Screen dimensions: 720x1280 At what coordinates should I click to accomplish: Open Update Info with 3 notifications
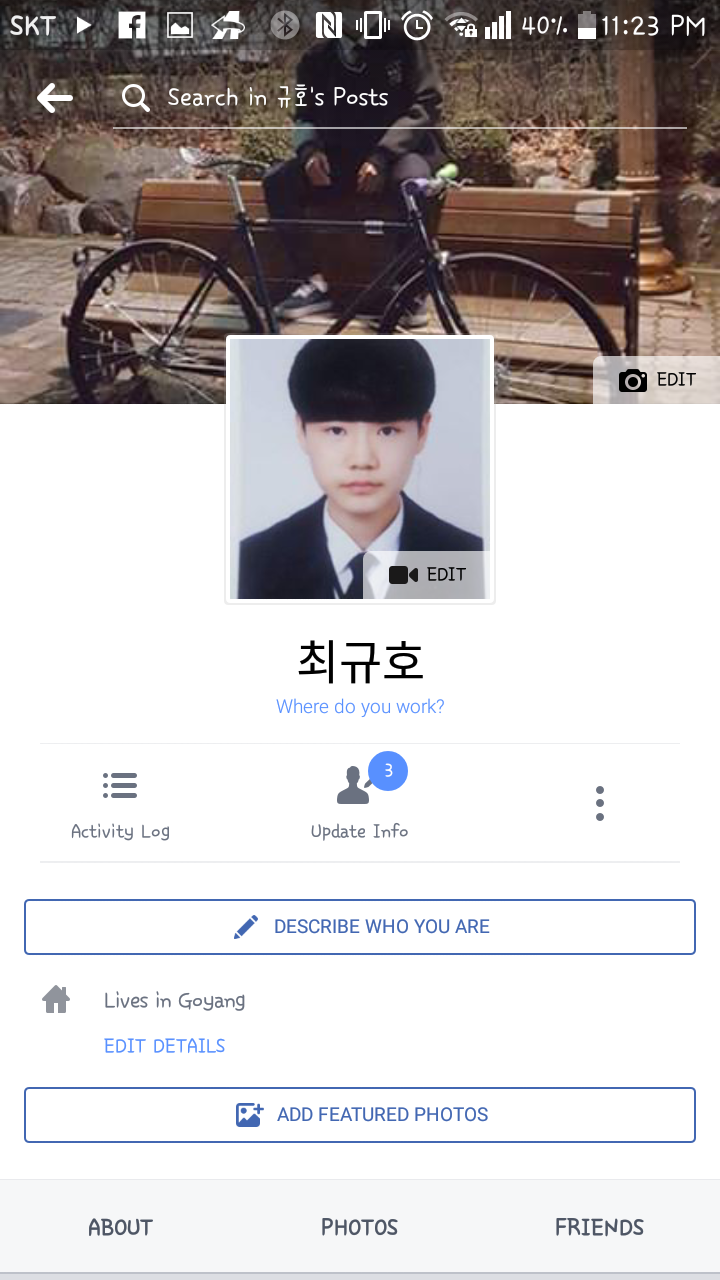pyautogui.click(x=360, y=803)
